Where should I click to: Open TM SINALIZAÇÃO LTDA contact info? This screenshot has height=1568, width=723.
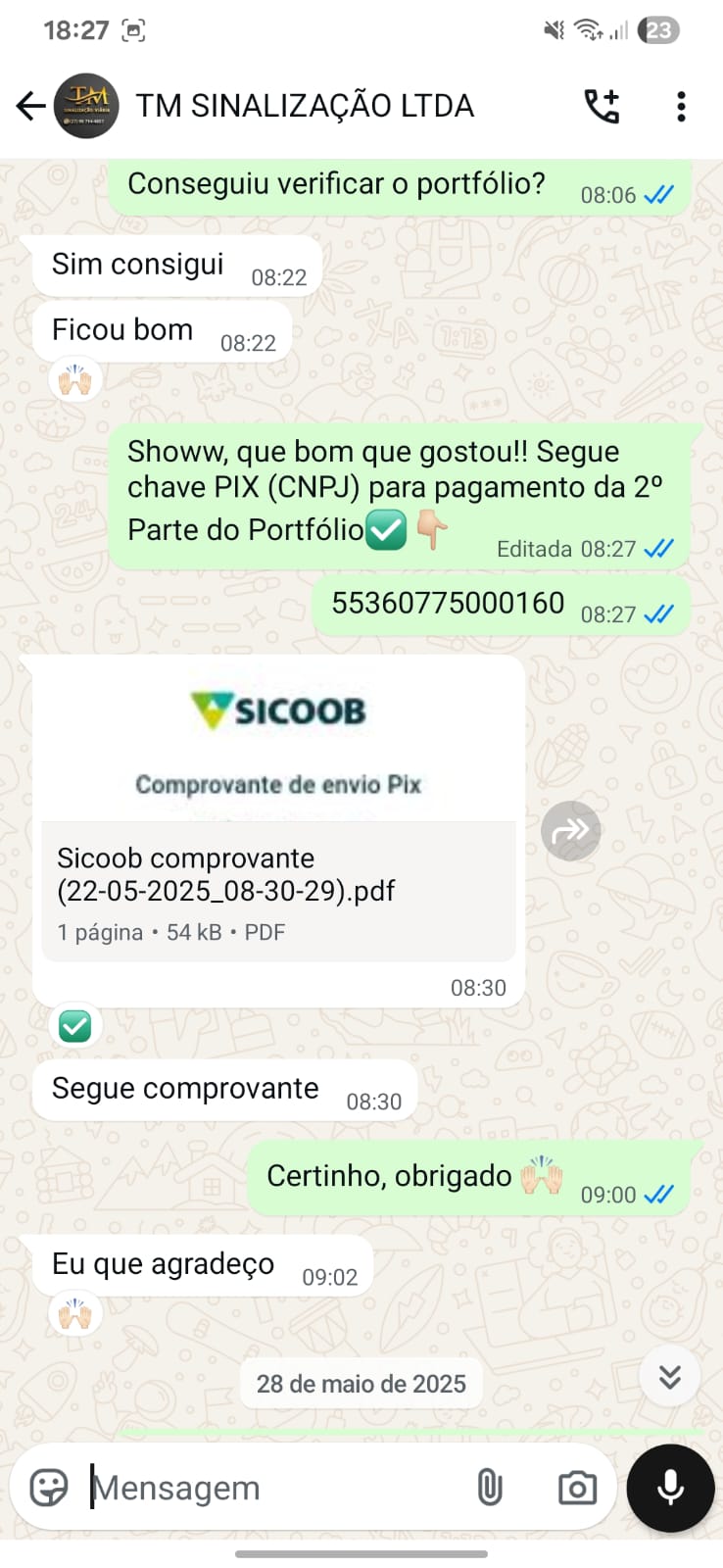305,106
